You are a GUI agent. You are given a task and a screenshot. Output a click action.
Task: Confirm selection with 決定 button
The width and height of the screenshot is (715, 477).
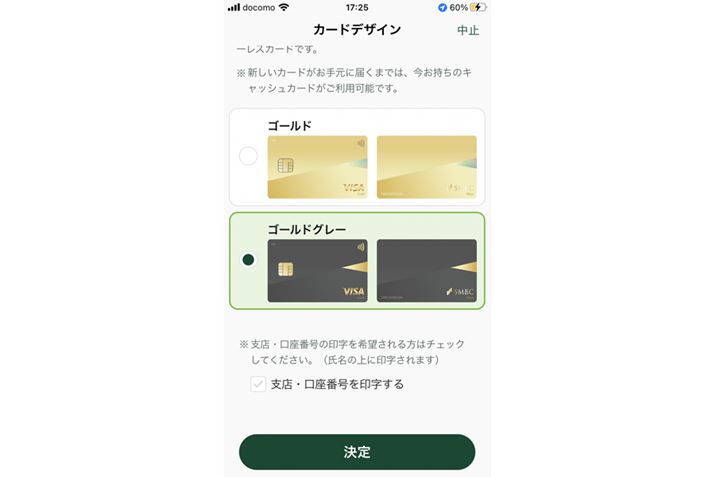point(357,452)
